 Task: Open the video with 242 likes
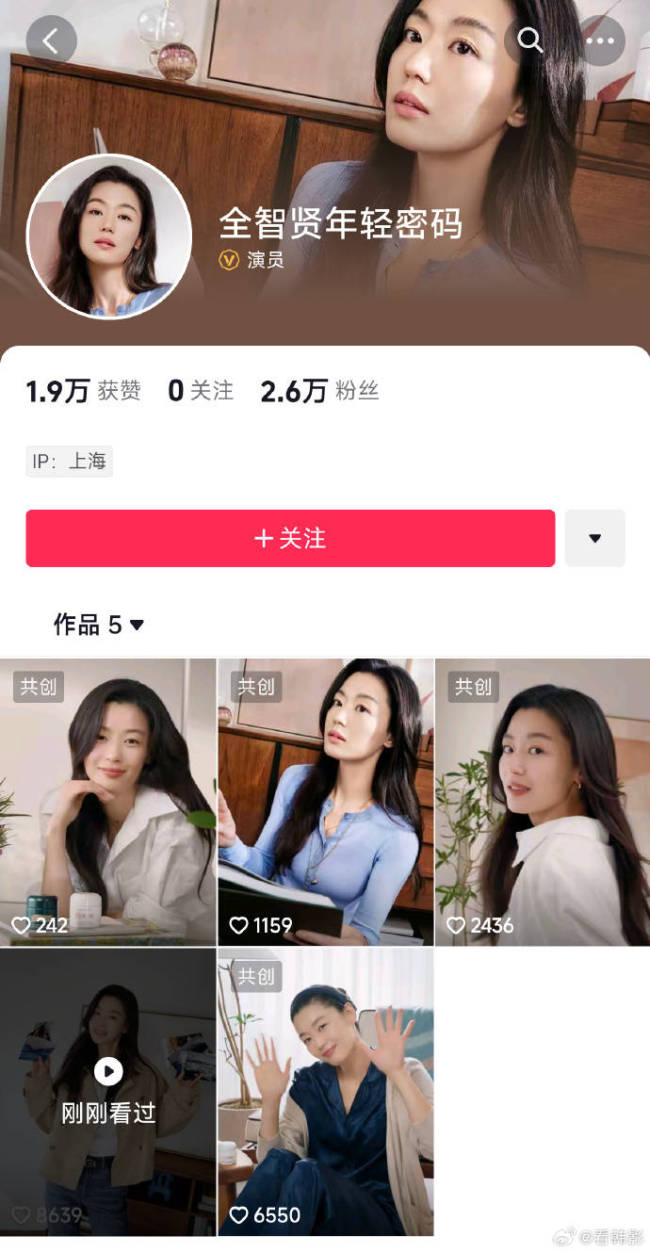click(x=107, y=801)
